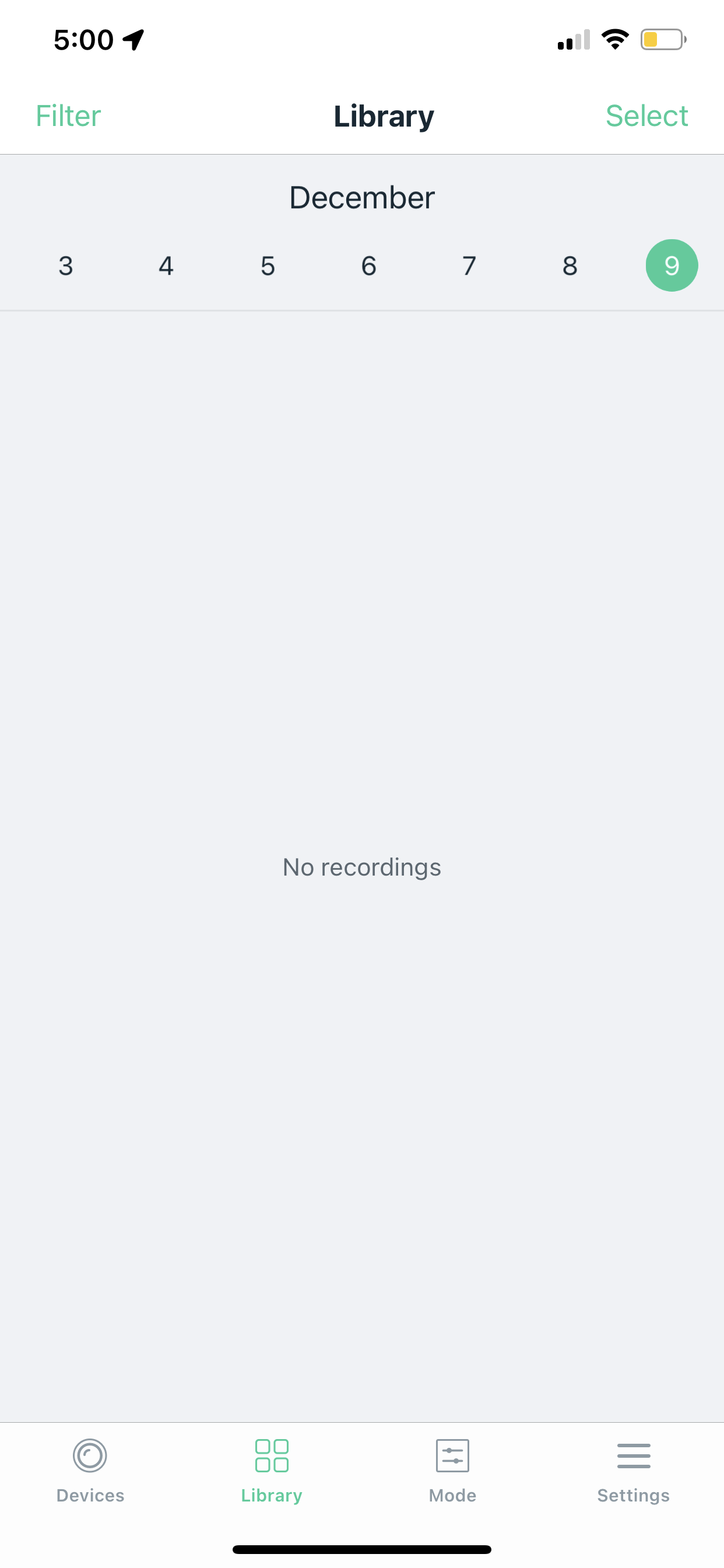Screen dimensions: 724x1568
Task: Go to December 8 recordings
Action: pos(570,266)
